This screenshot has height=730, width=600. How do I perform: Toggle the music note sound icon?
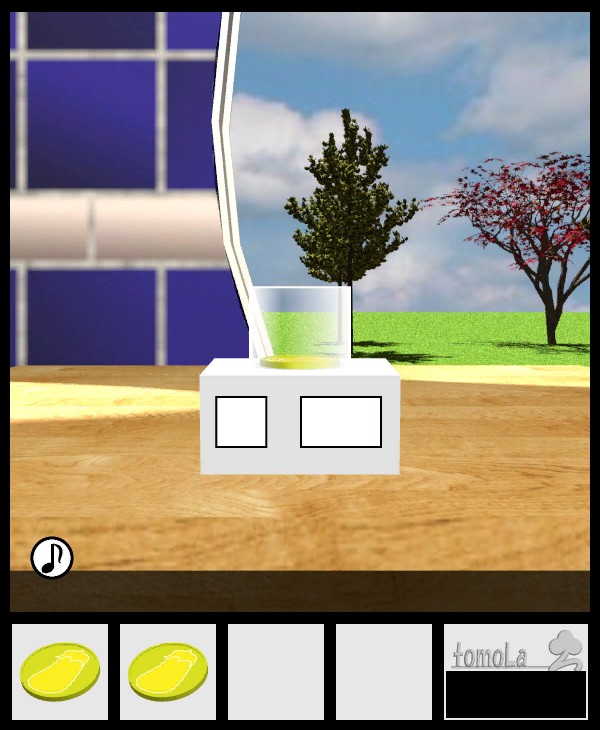coord(52,558)
